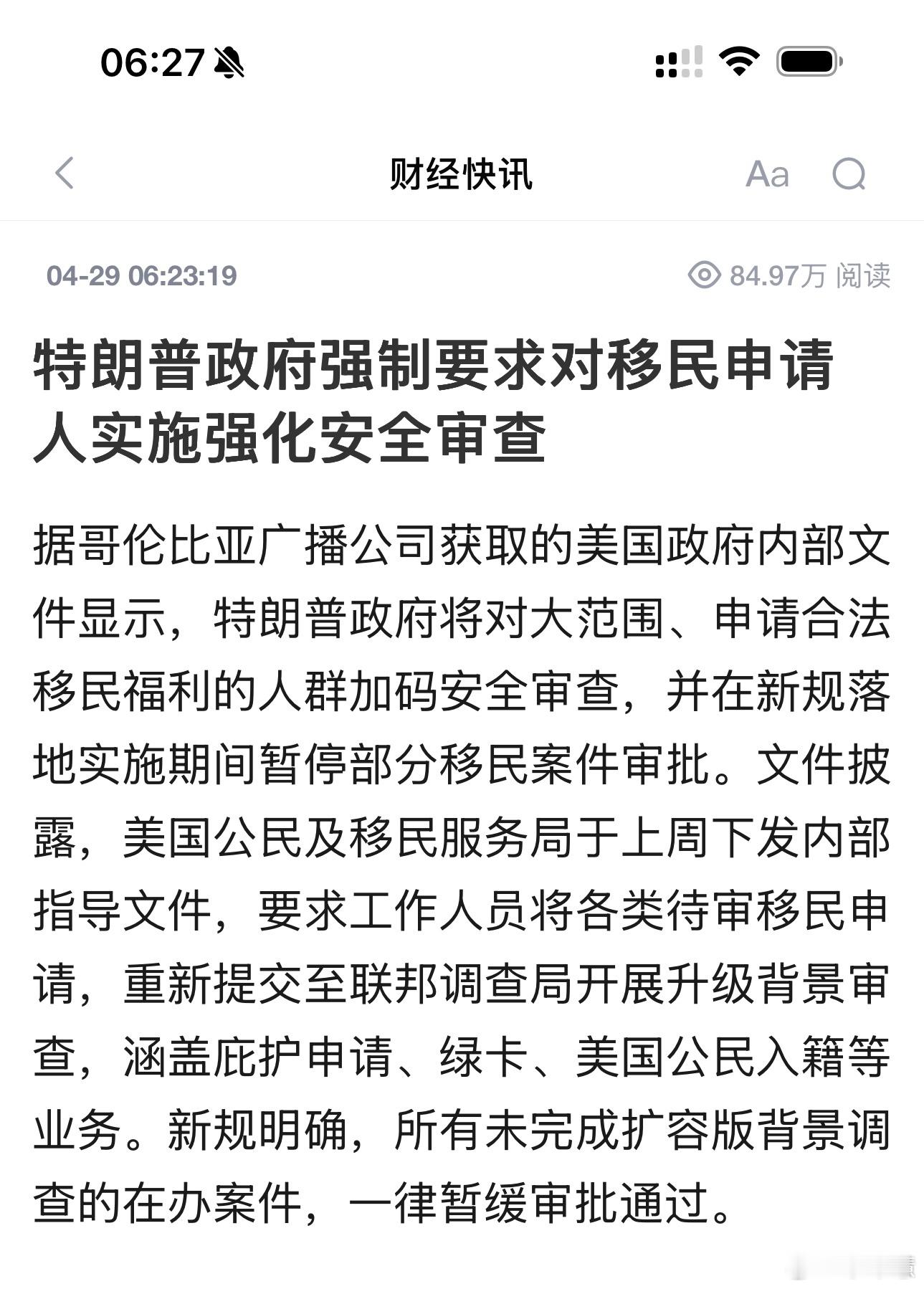Tap the muted notifications bell icon

[x=228, y=65]
